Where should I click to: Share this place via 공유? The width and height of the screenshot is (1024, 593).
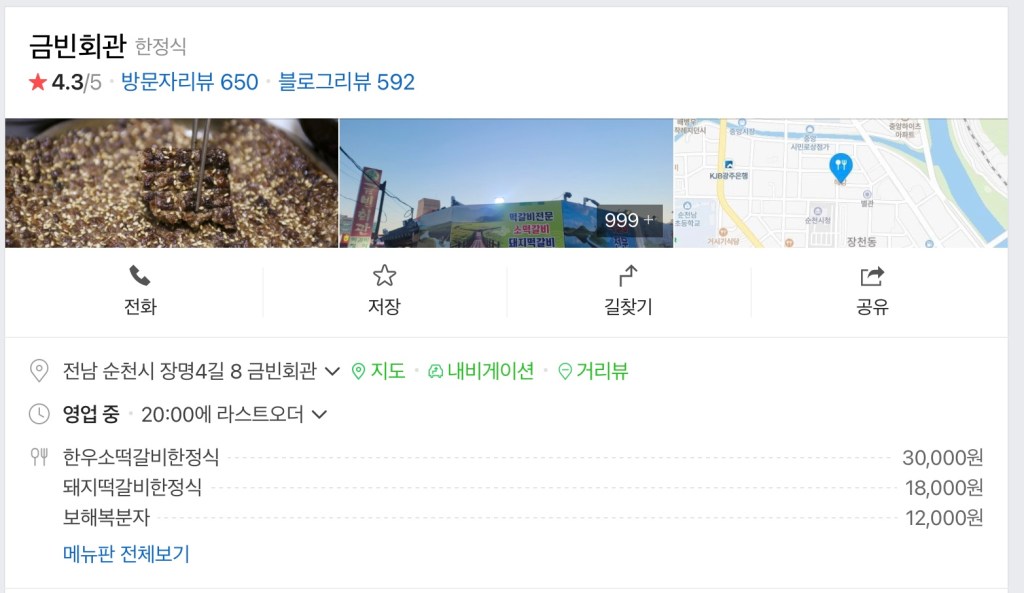tap(872, 291)
